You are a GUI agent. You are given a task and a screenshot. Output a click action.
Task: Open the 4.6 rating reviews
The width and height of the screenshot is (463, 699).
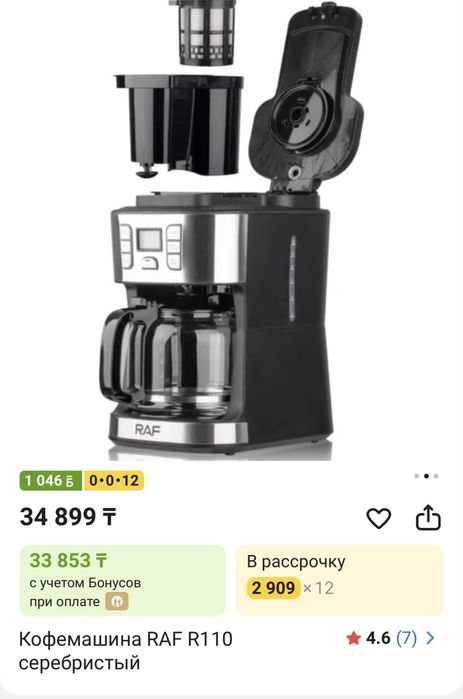coord(390,638)
